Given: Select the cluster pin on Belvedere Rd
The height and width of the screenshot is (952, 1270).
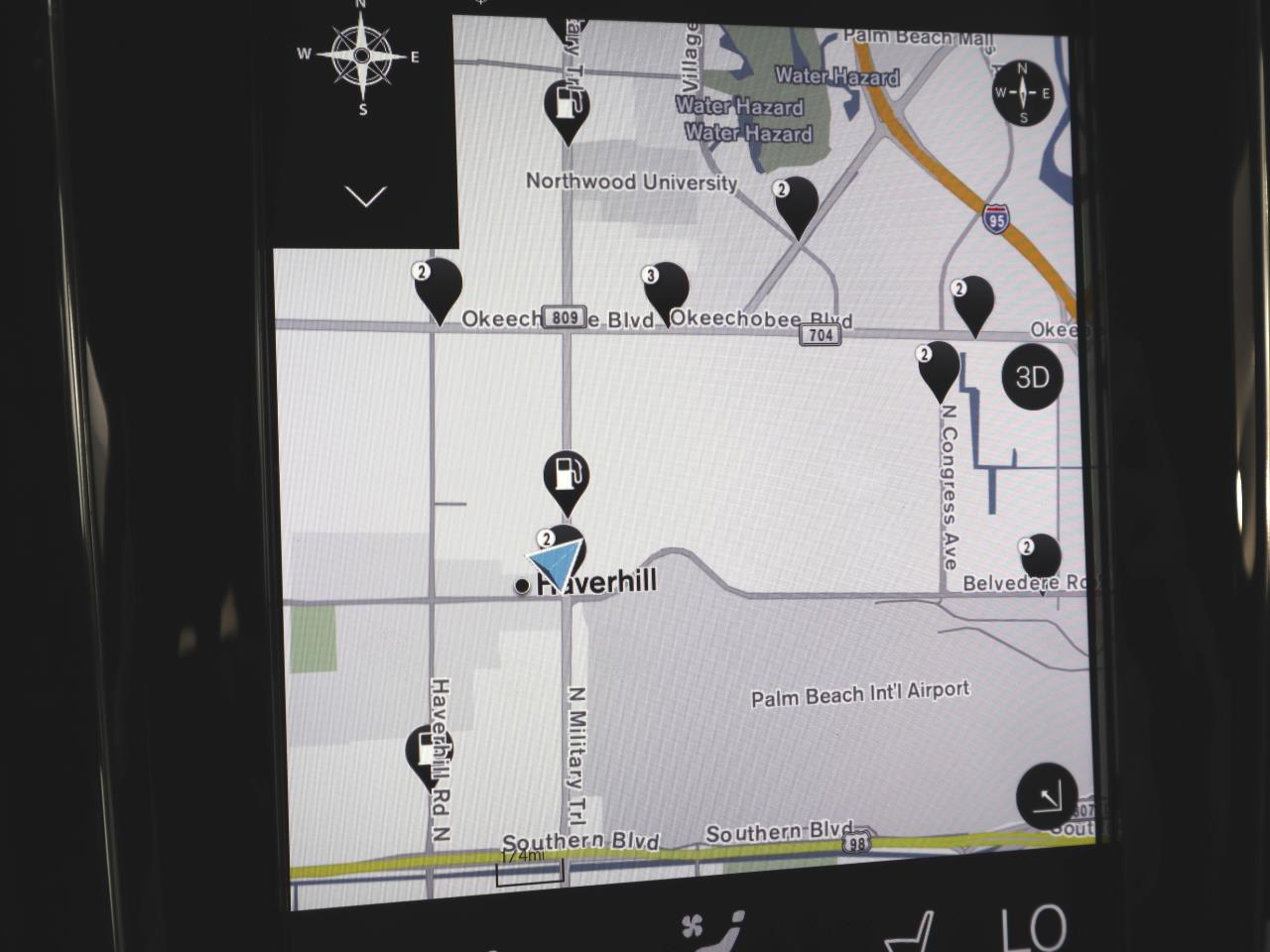Looking at the screenshot, I should click(1039, 555).
